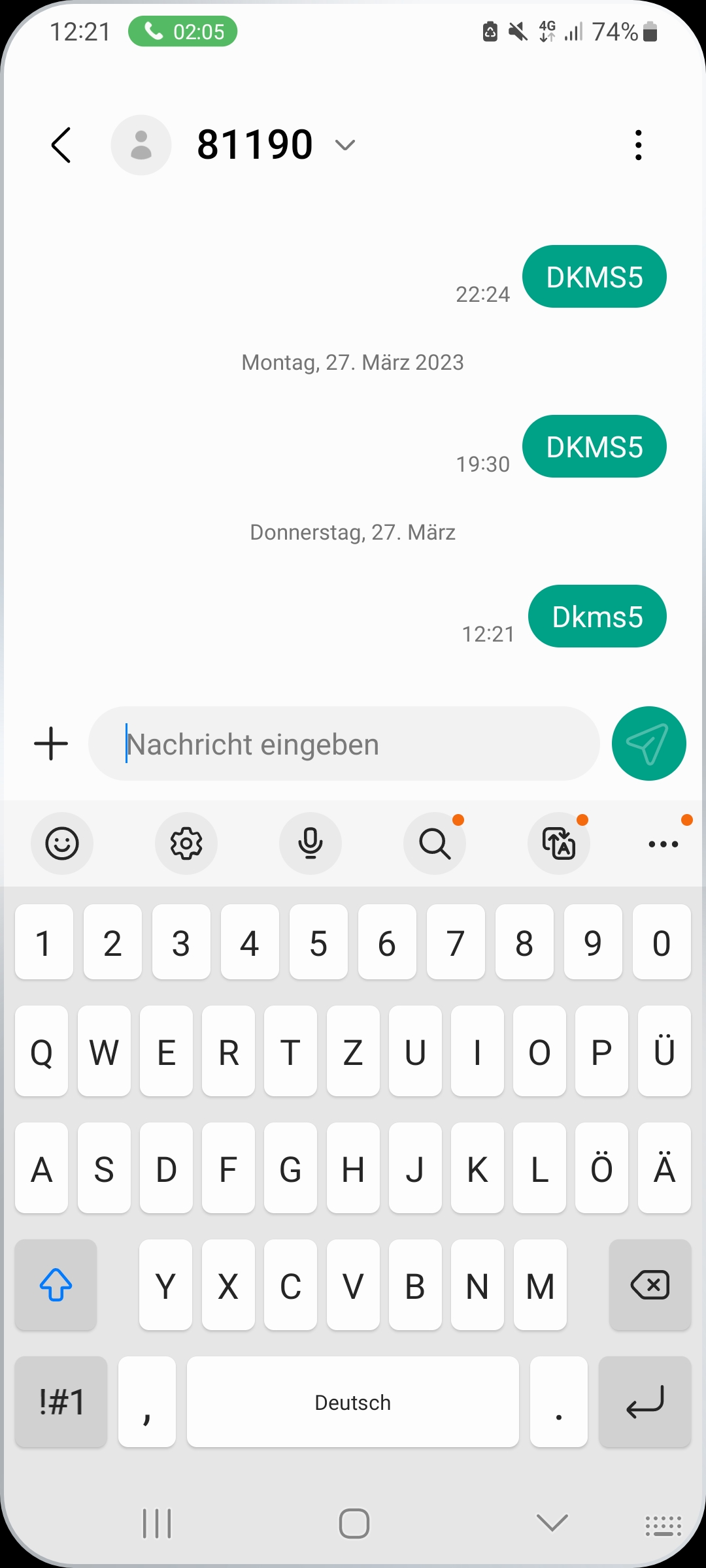Open the emoji picker on the keyboard
The image size is (706, 1568).
tap(62, 843)
